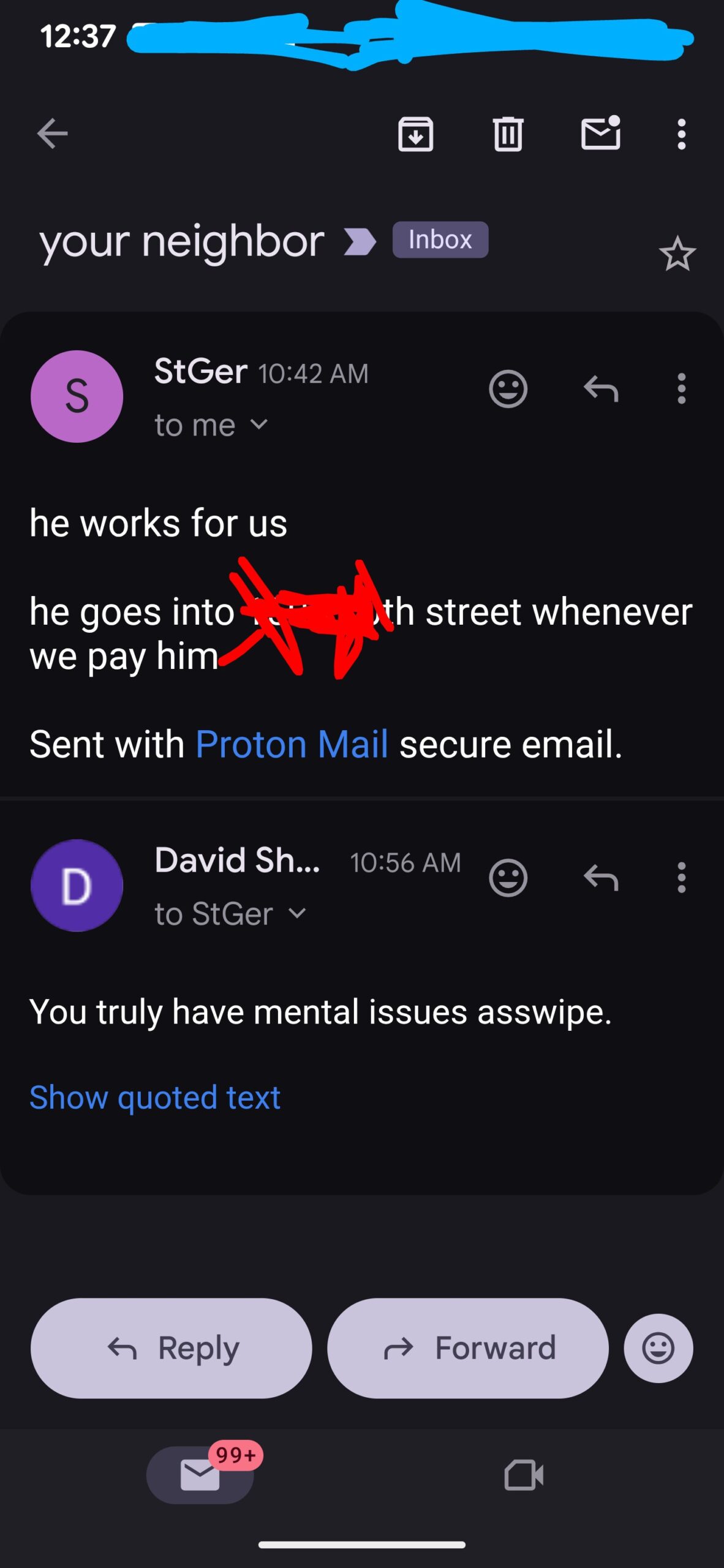
Task: Archive this email conversation
Action: point(416,134)
